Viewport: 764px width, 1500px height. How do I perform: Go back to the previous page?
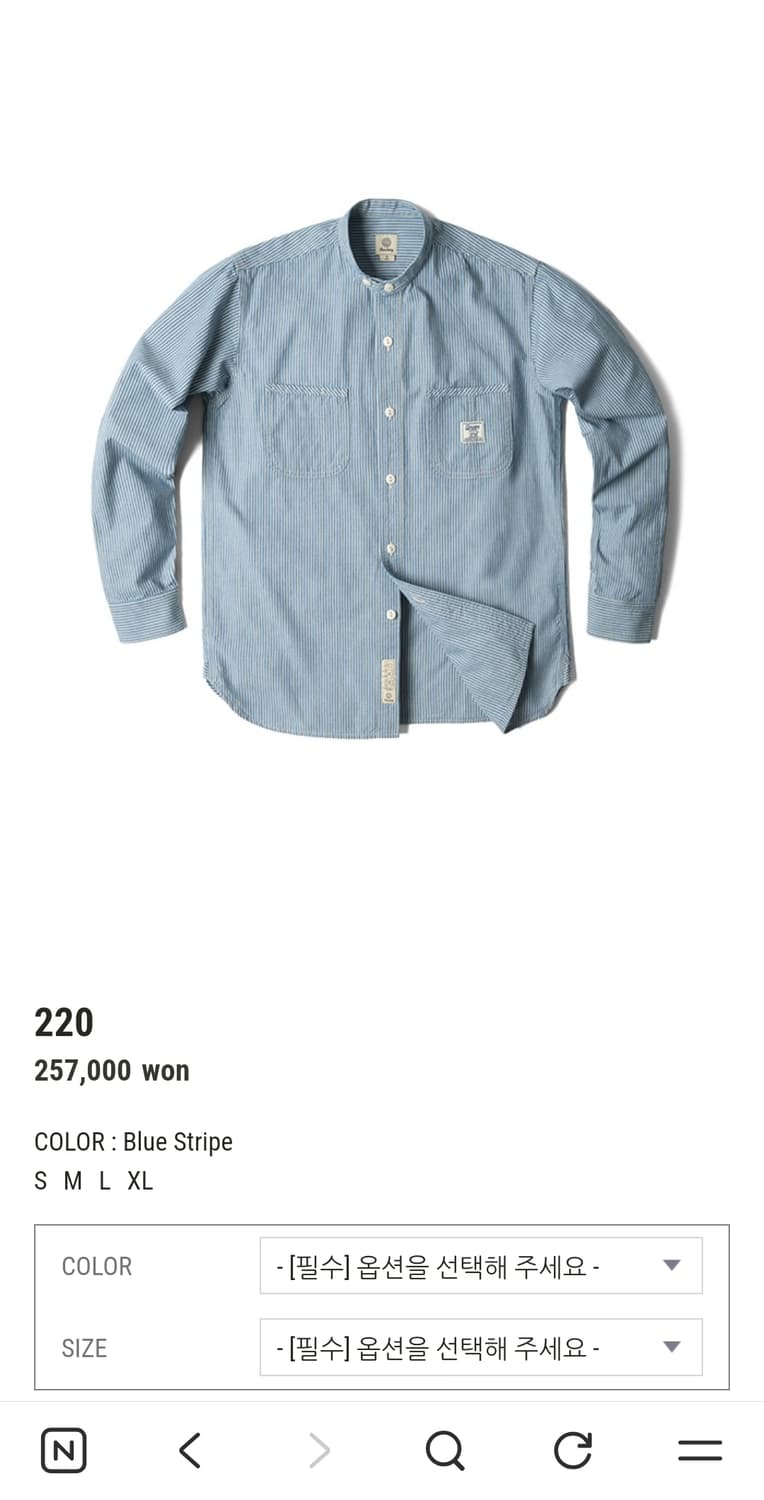[x=190, y=1450]
